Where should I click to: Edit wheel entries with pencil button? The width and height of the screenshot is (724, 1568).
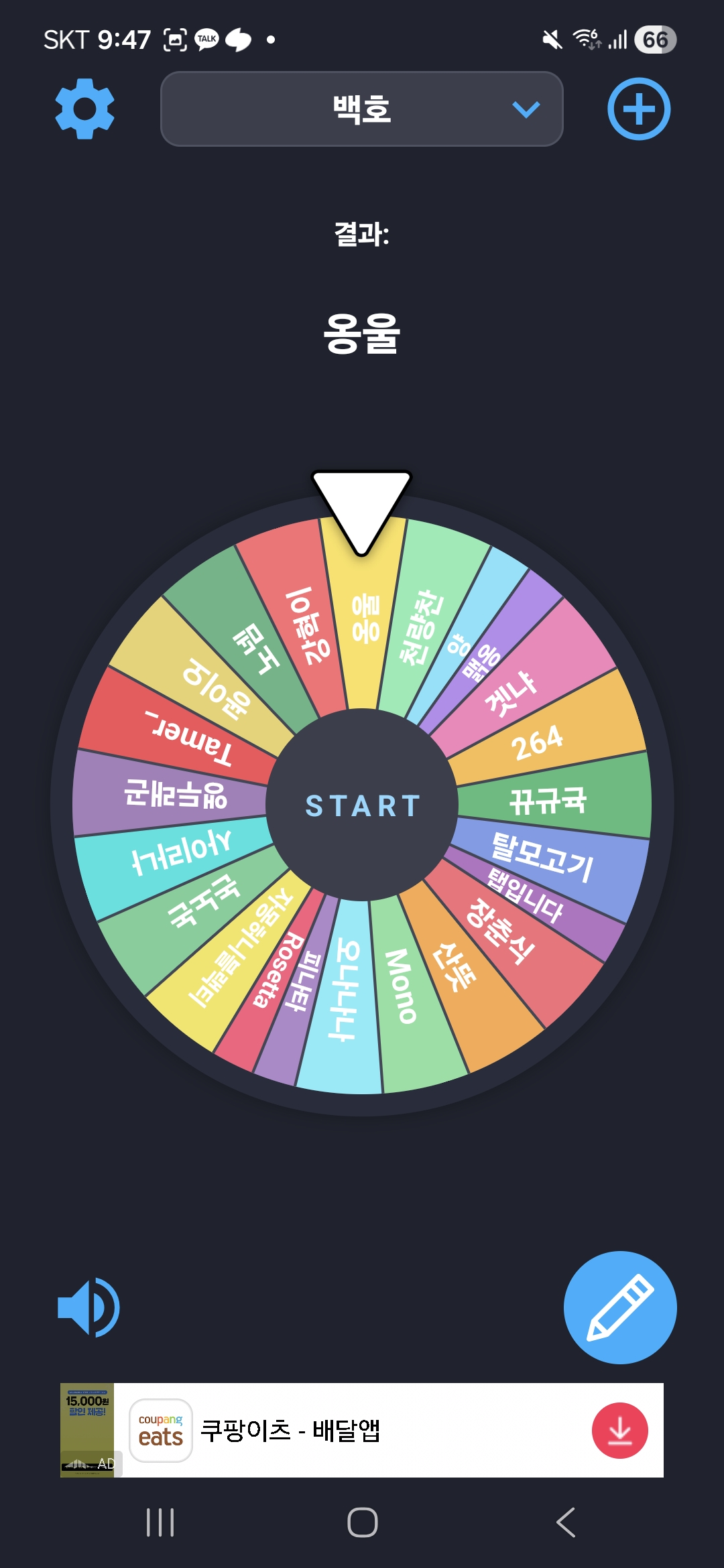pos(619,1307)
